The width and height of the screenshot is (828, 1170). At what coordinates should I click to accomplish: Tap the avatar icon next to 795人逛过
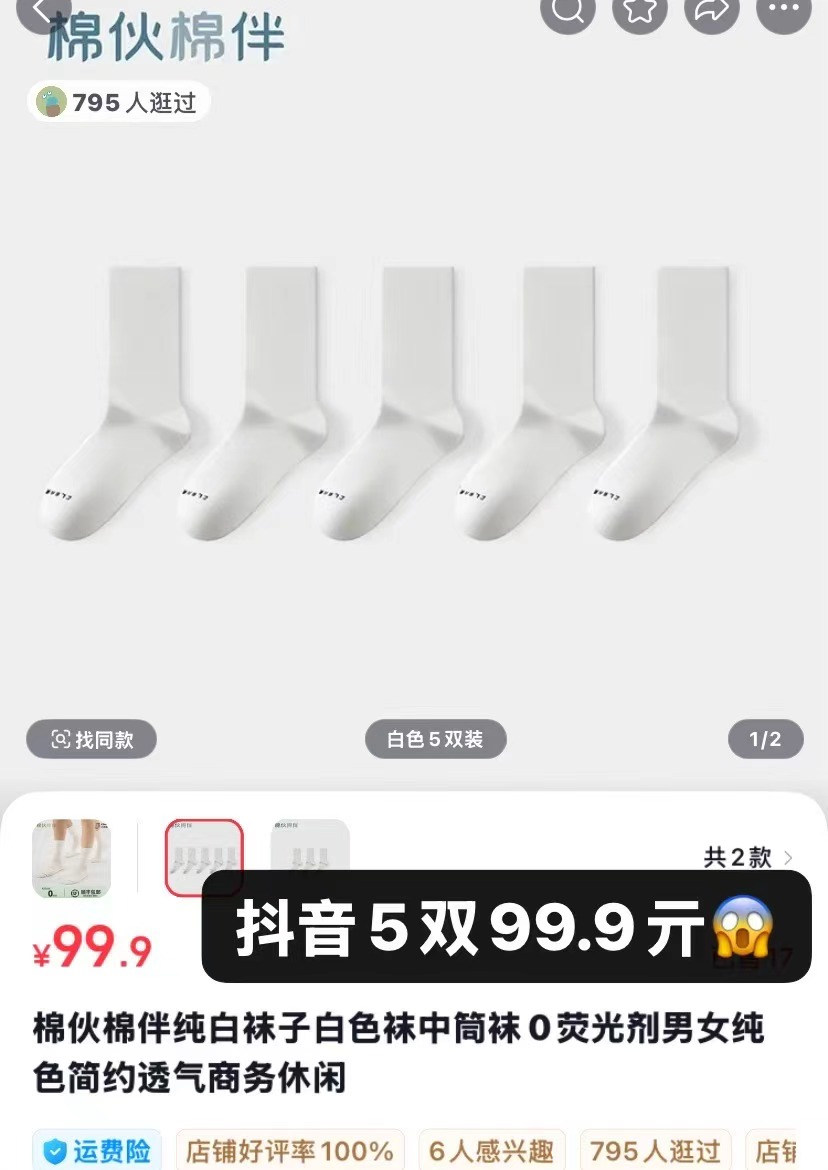51,101
